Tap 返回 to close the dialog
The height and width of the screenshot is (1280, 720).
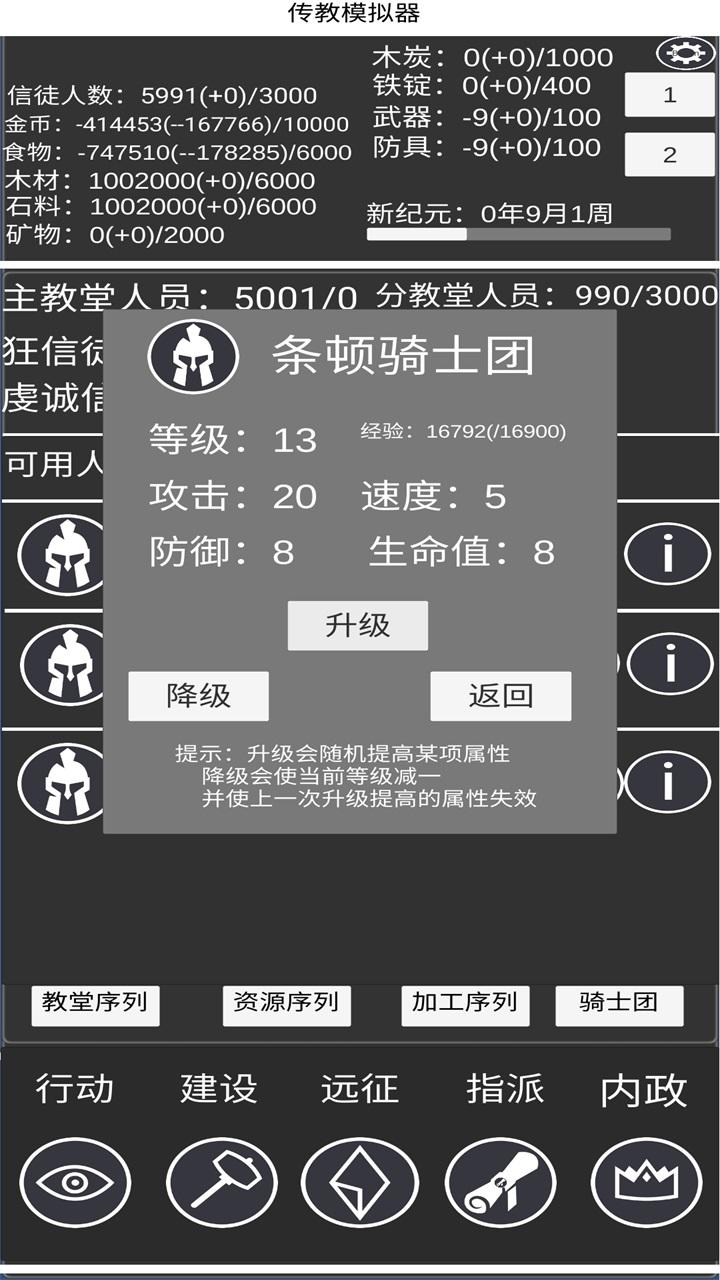pyautogui.click(x=501, y=696)
